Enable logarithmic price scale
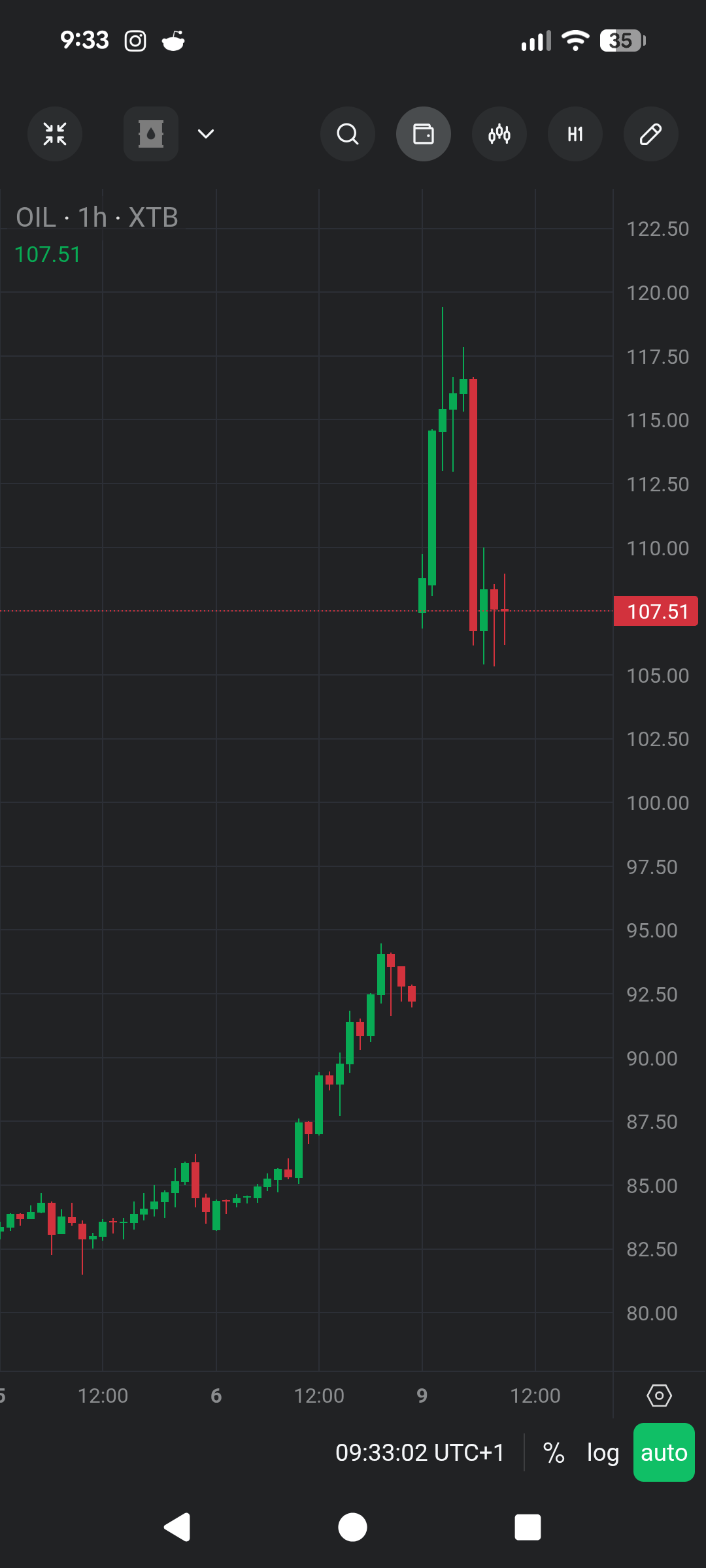706x1568 pixels. coord(603,1452)
